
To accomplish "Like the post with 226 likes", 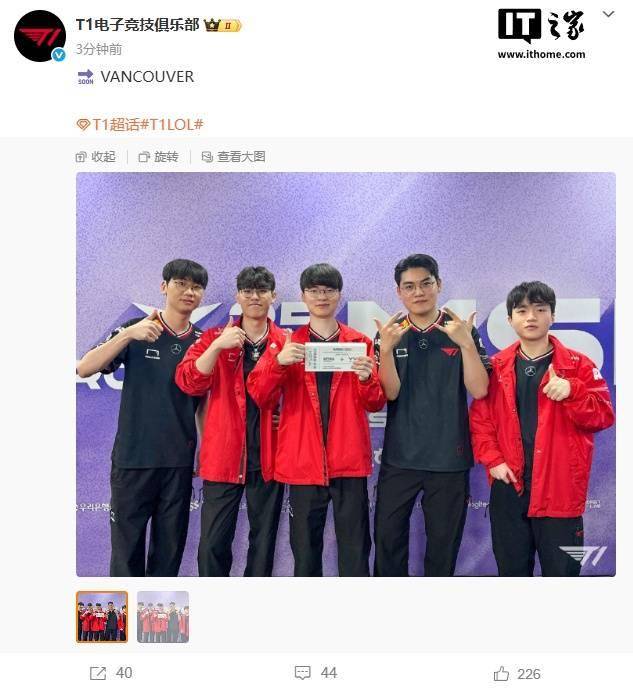I will coord(516,673).
